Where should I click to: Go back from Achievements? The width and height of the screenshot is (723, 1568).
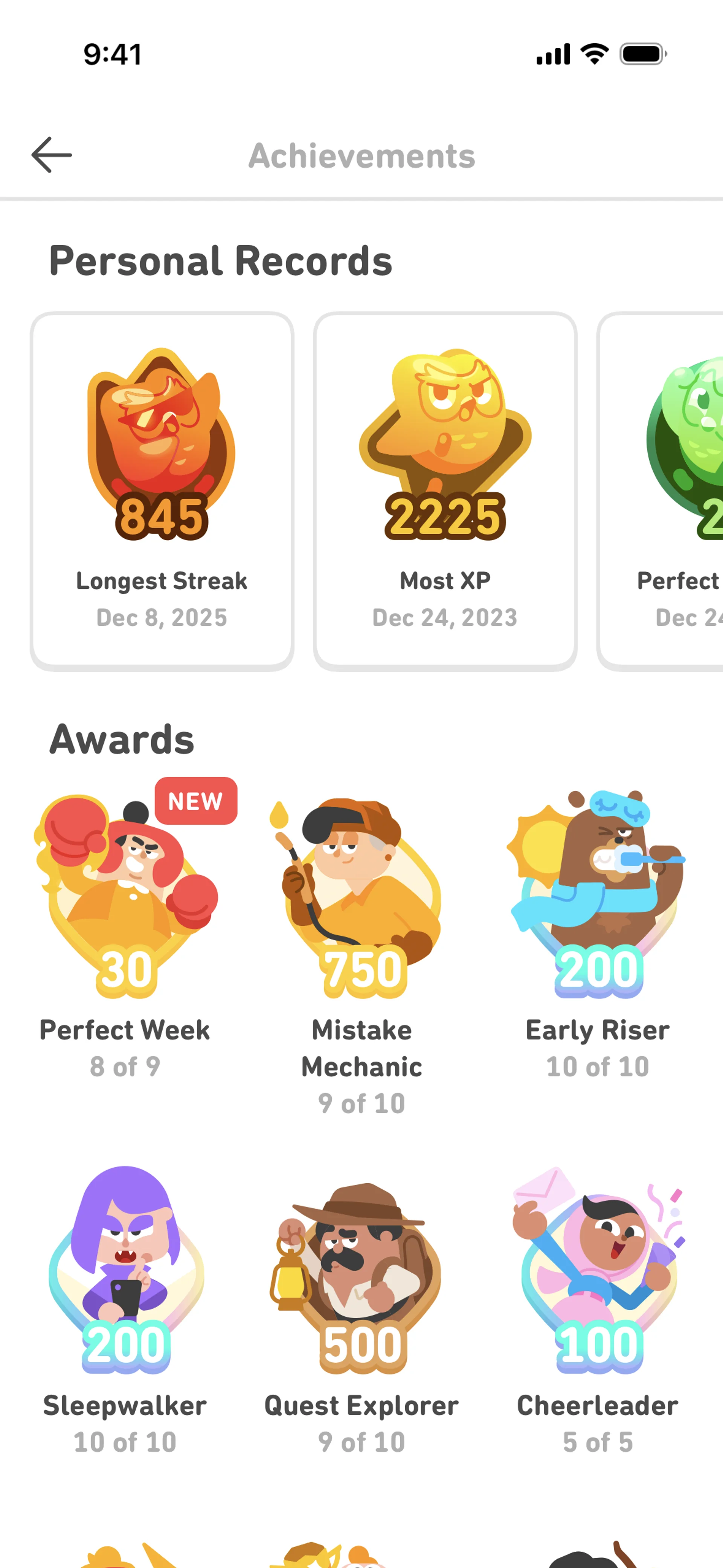tap(52, 155)
